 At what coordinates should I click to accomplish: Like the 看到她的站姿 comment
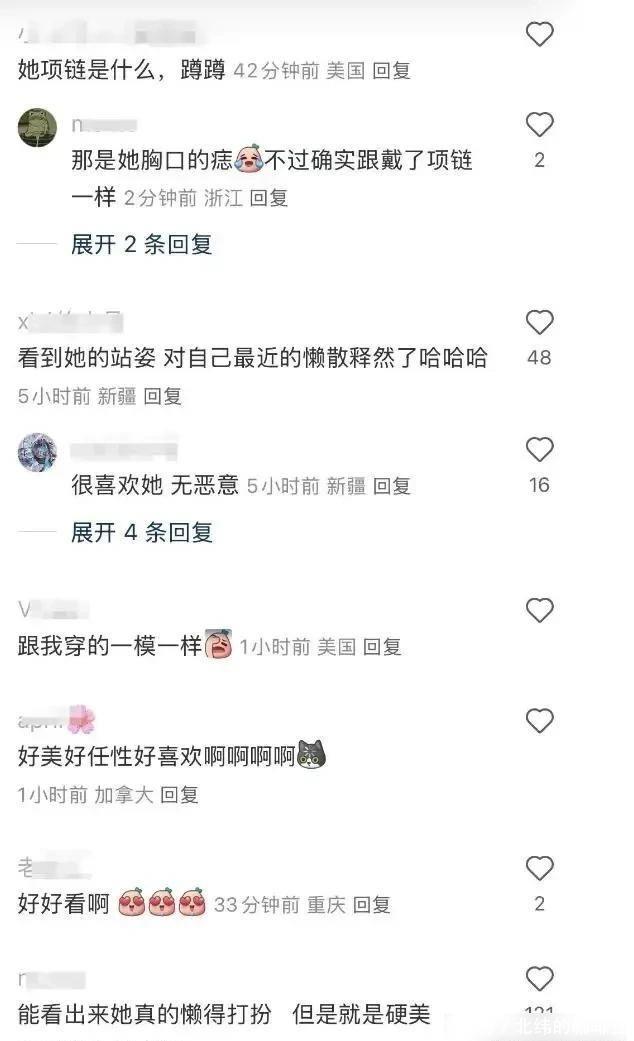point(539,323)
